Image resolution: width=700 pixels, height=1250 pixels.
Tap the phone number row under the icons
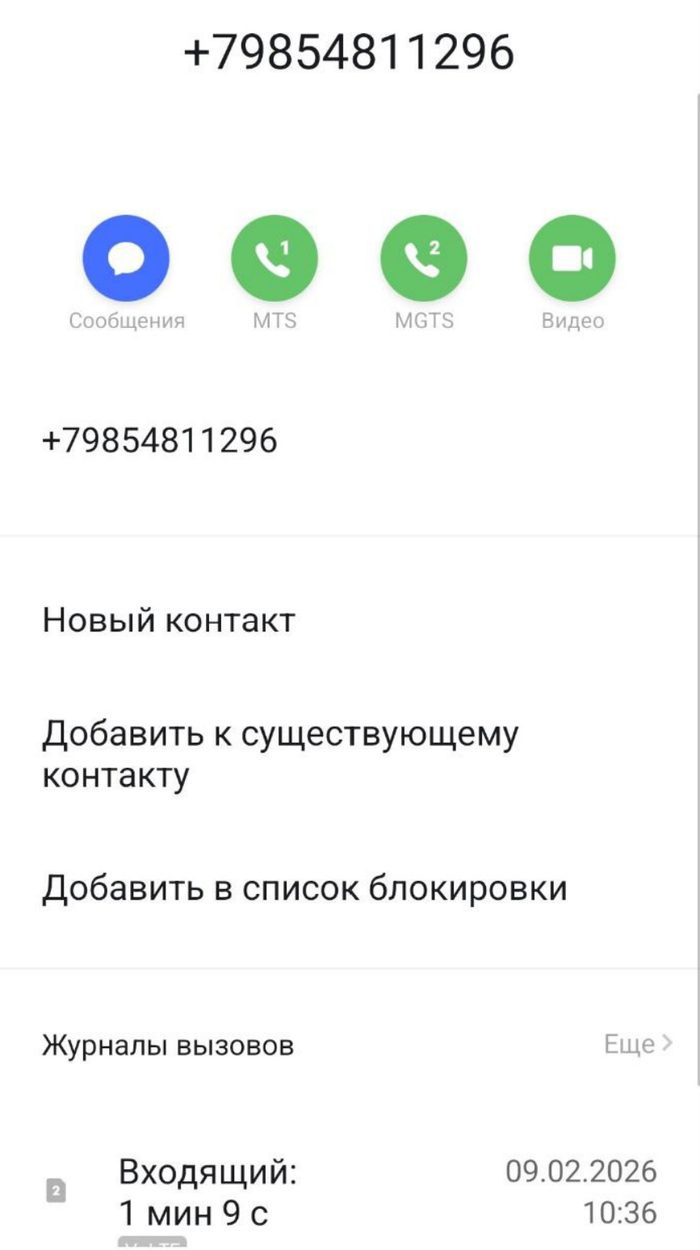point(160,440)
